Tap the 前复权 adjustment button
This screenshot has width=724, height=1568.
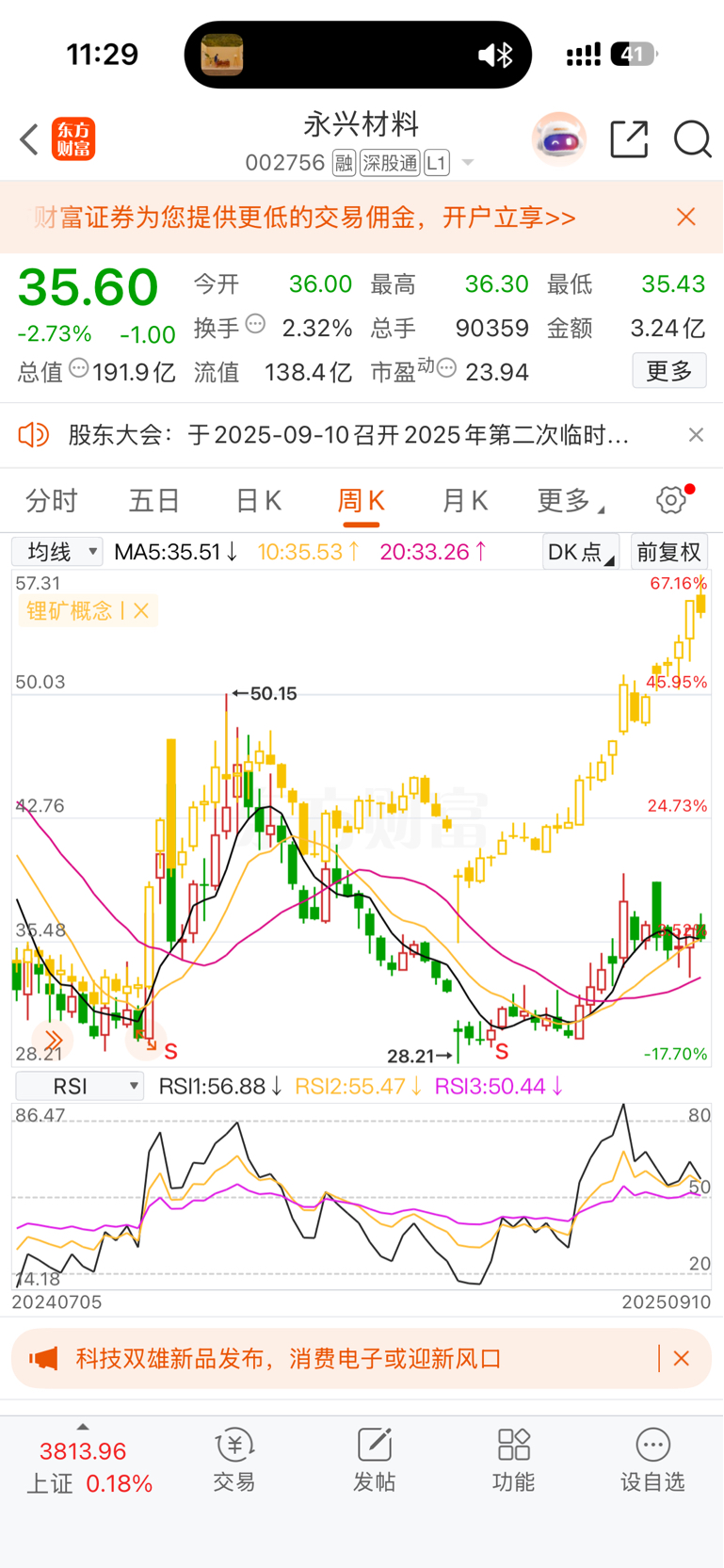coord(668,552)
